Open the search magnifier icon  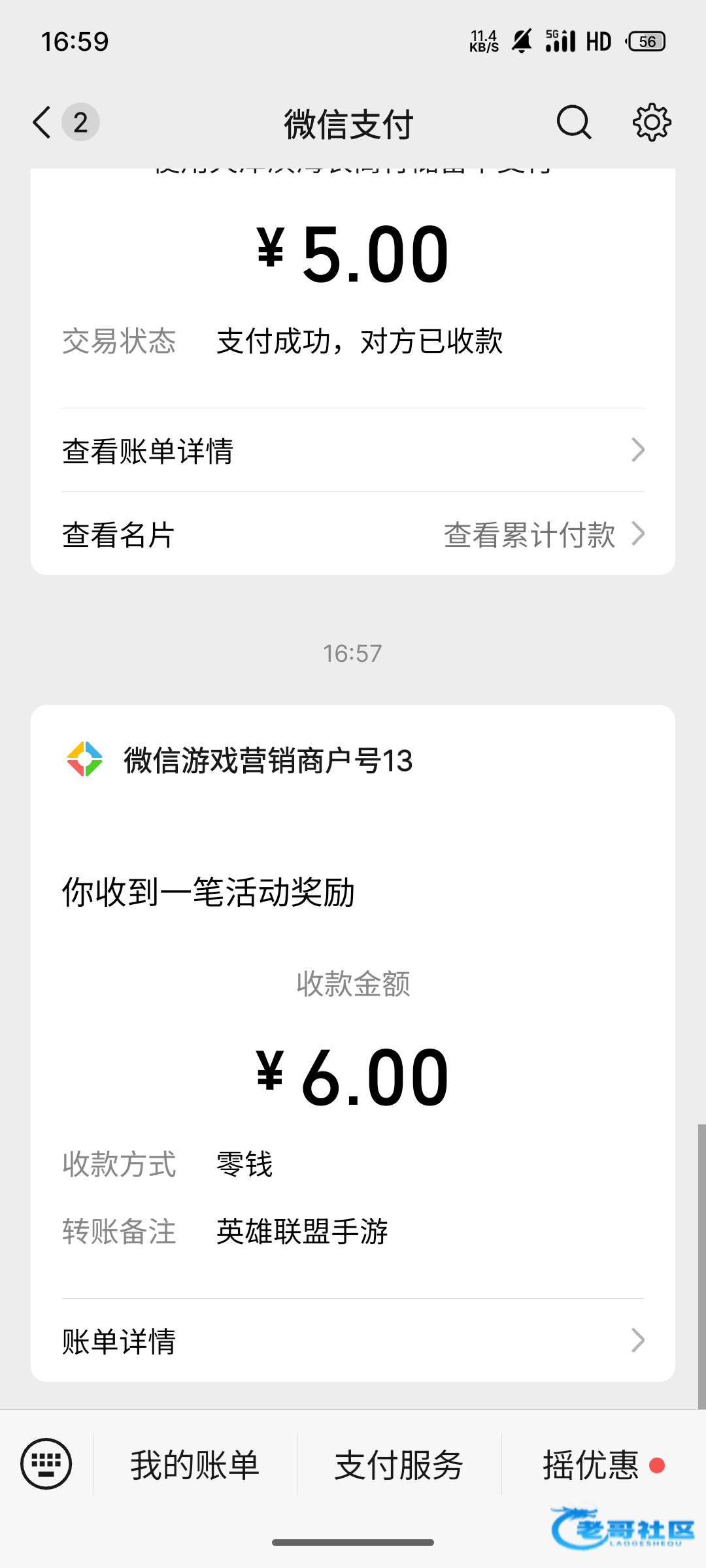(574, 122)
